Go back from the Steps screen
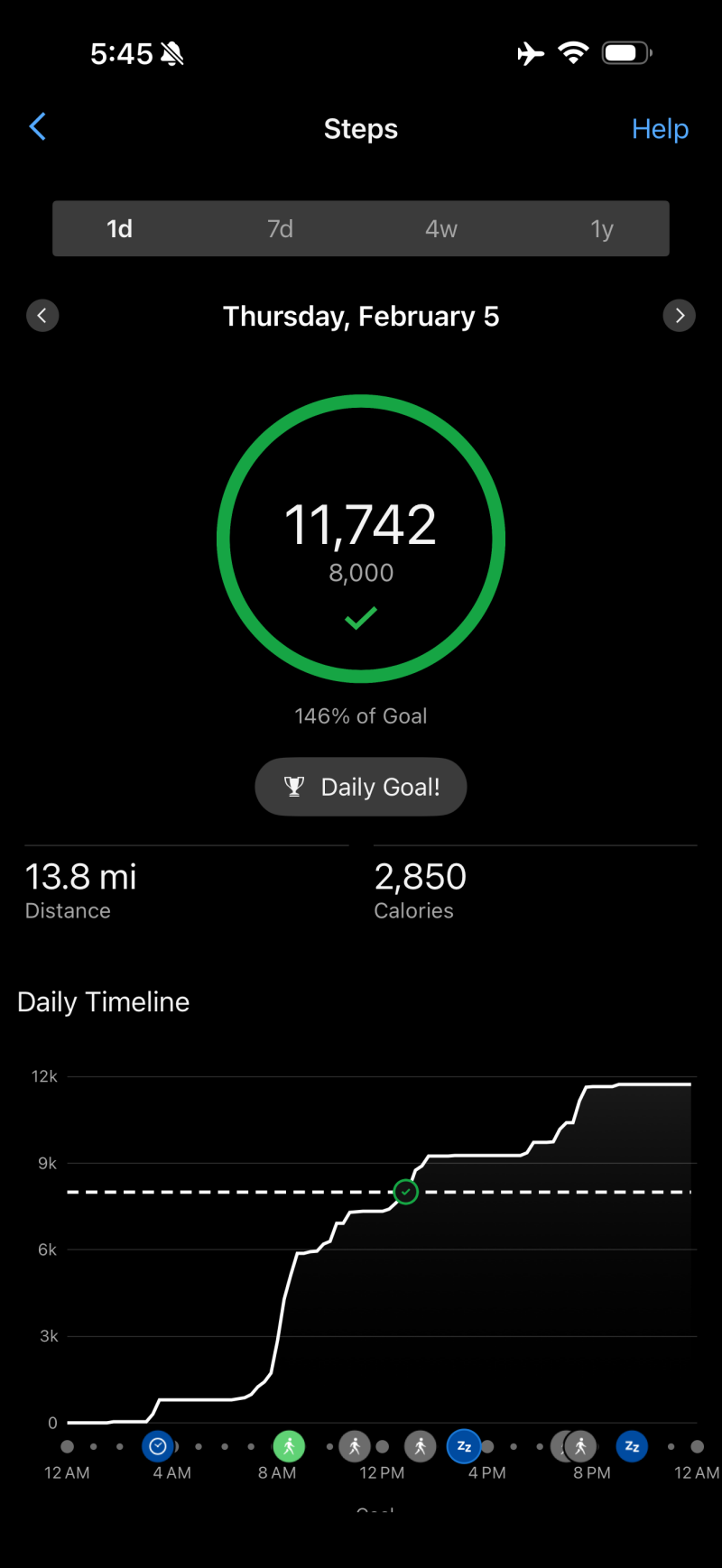Image resolution: width=722 pixels, height=1568 pixels. pyautogui.click(x=38, y=127)
